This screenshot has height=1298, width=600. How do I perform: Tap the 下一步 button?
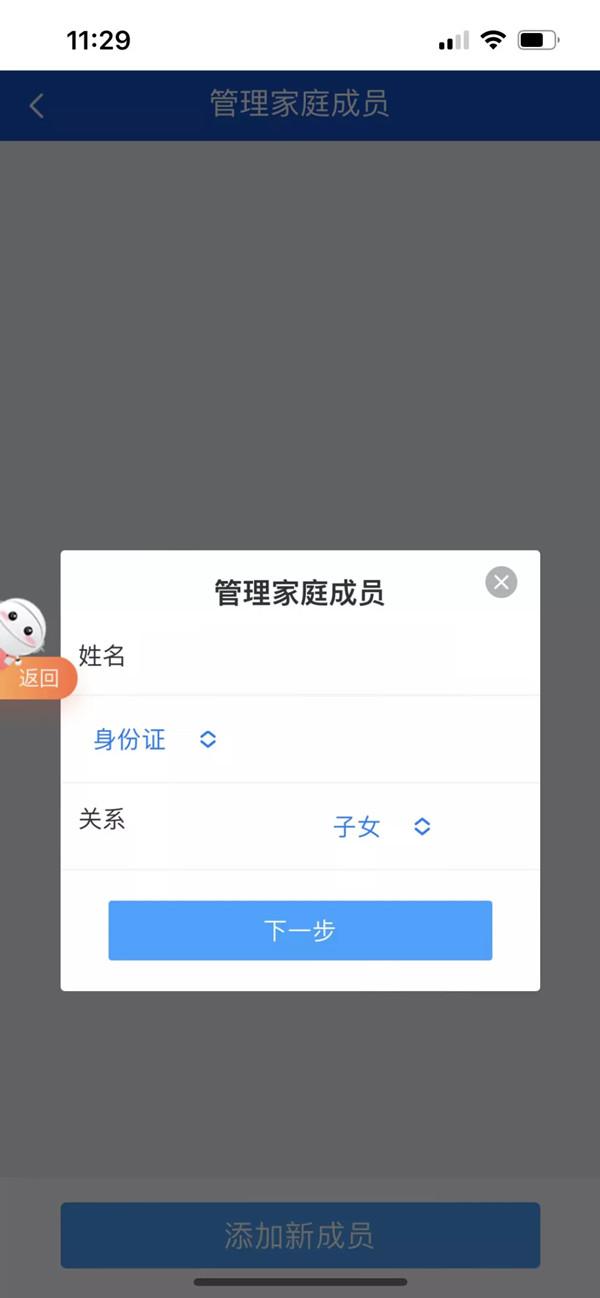coord(300,931)
